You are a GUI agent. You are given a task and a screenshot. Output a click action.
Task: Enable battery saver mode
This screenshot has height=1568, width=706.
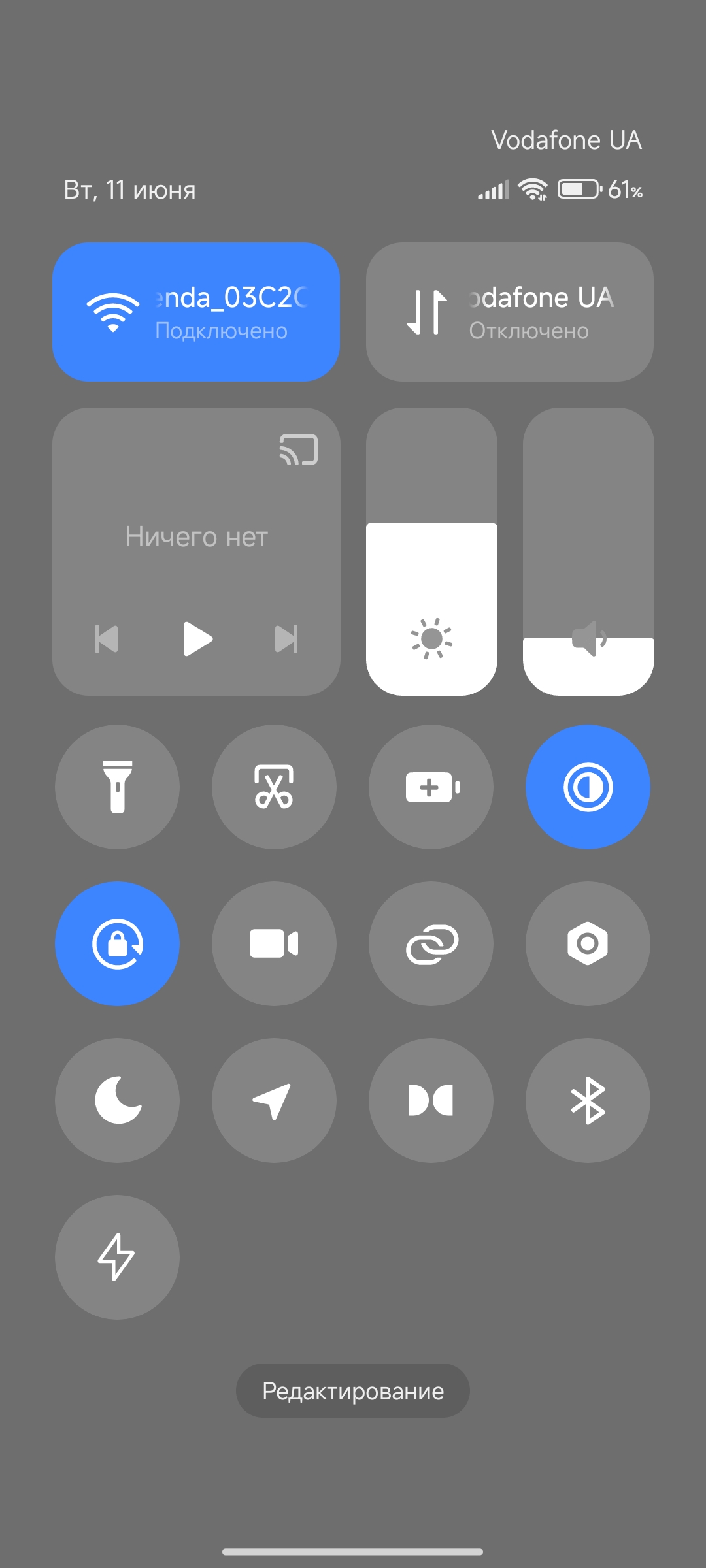click(x=431, y=787)
